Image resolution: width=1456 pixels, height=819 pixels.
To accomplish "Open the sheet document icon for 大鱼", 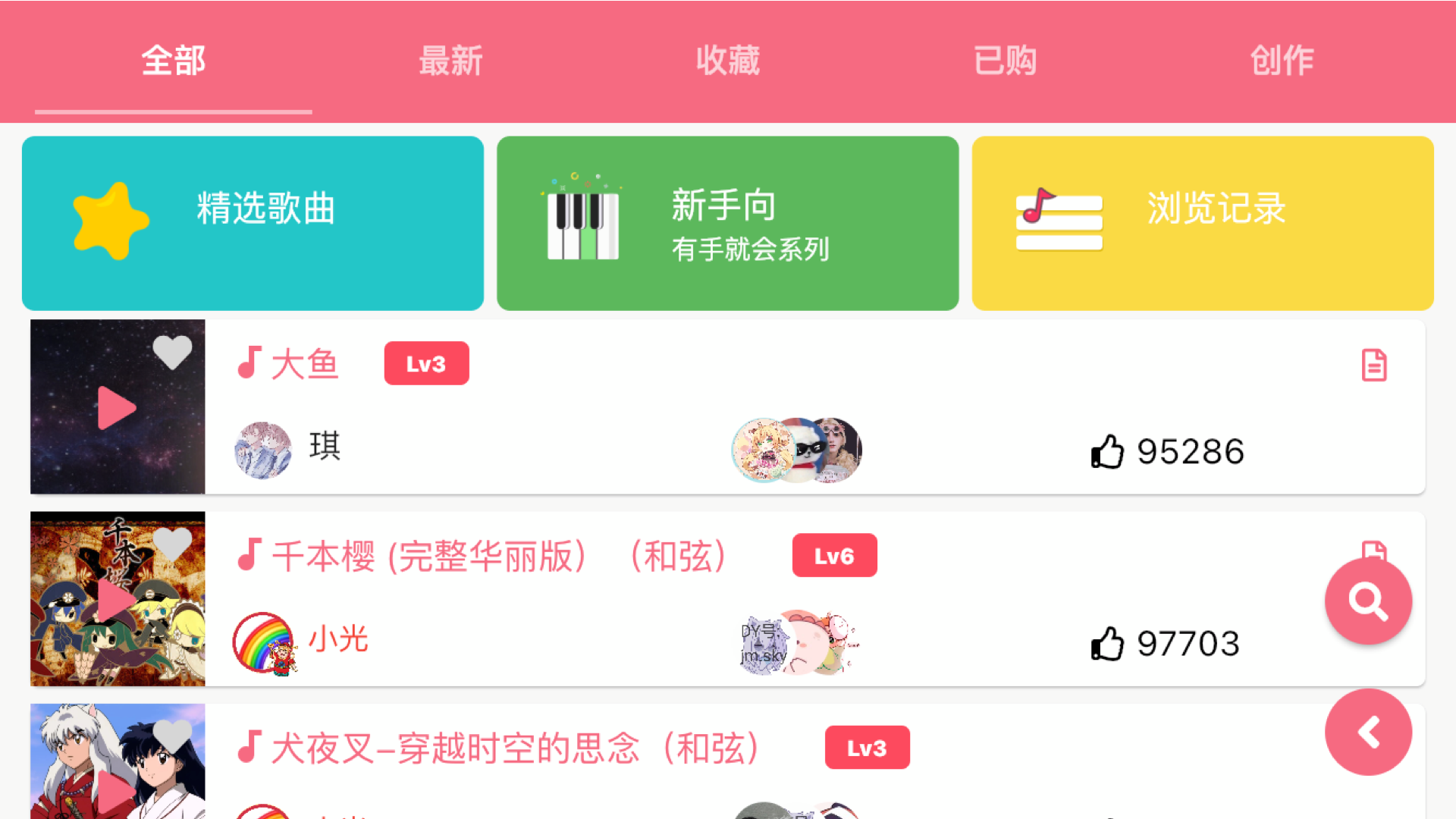I will 1373,366.
